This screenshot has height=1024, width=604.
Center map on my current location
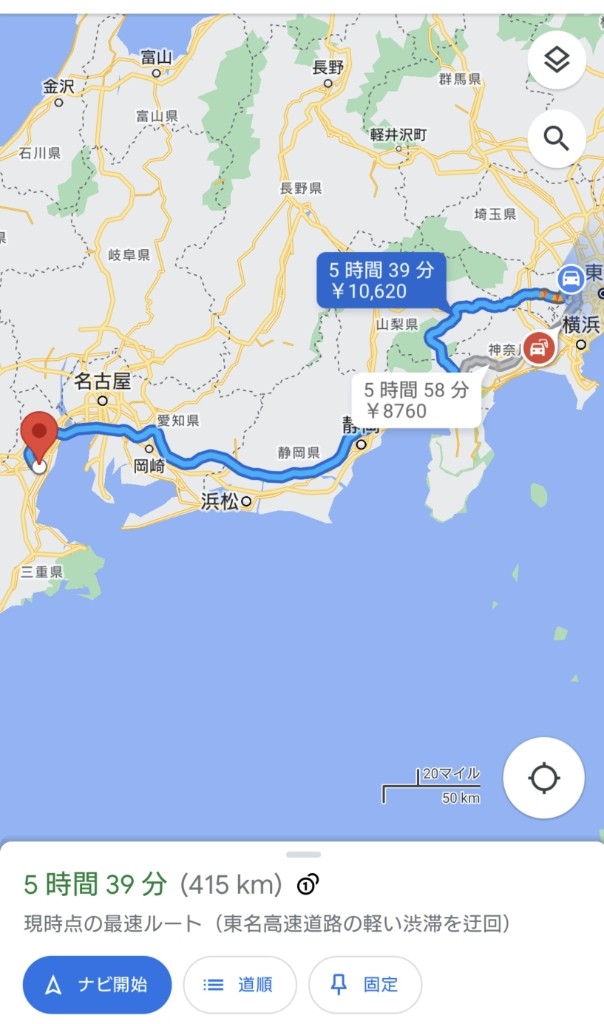(543, 778)
